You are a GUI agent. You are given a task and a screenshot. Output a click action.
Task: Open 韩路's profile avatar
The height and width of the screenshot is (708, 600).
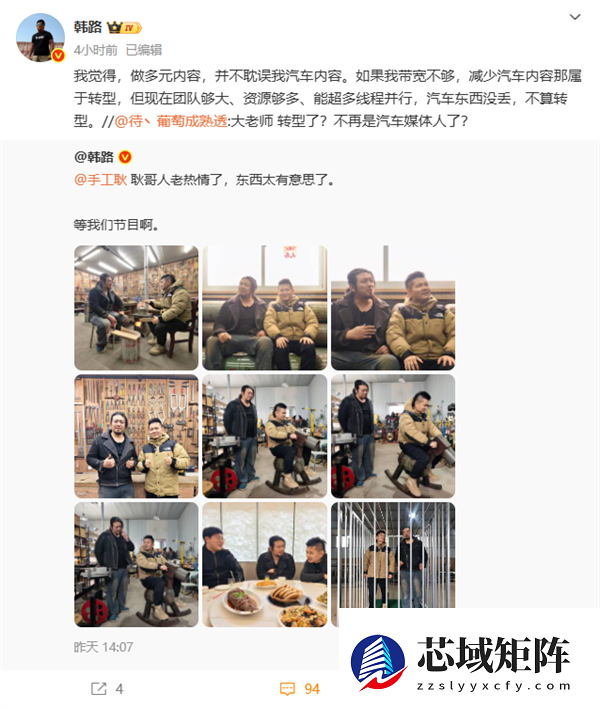[x=42, y=38]
